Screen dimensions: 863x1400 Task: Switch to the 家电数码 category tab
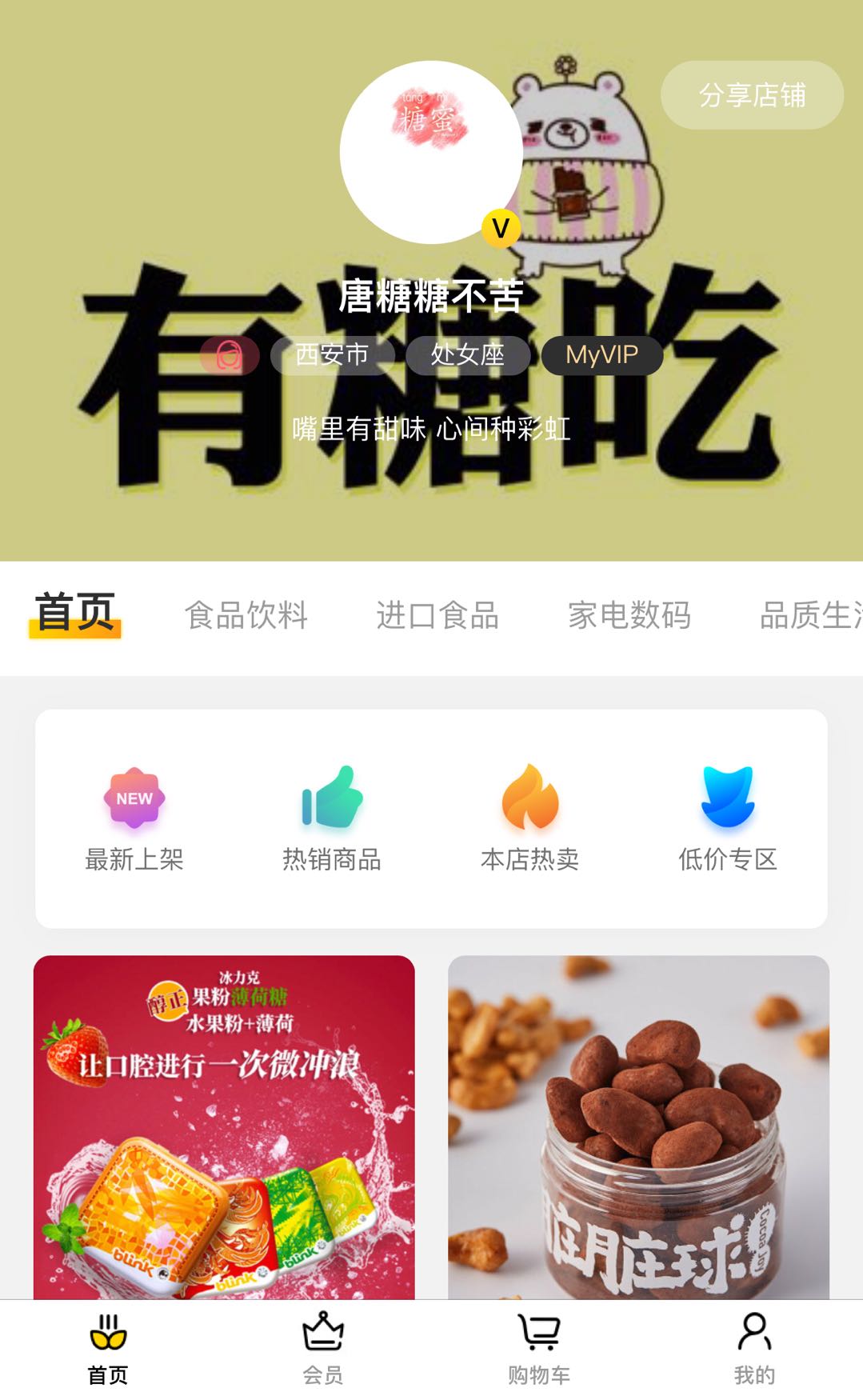click(x=629, y=615)
